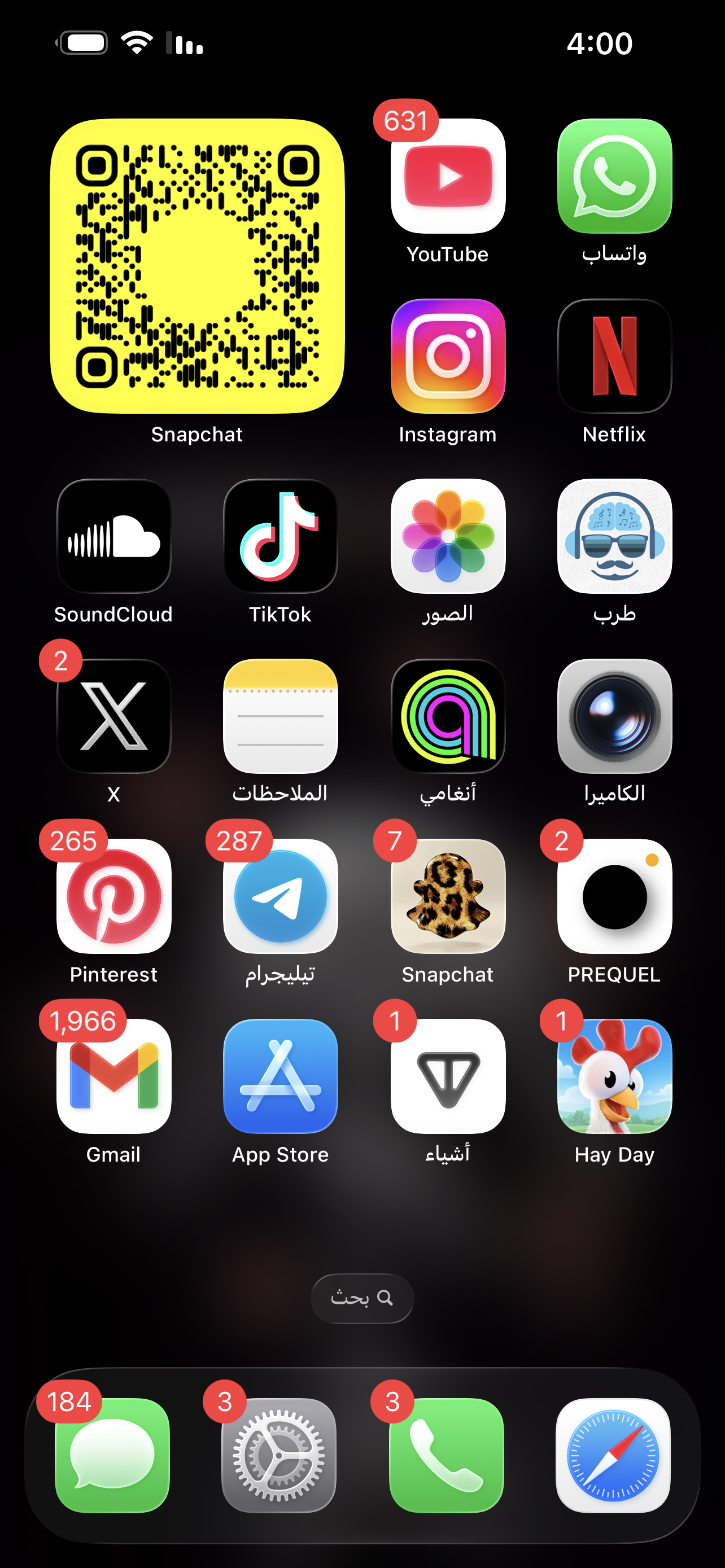Launch the Netflix app

click(x=614, y=356)
